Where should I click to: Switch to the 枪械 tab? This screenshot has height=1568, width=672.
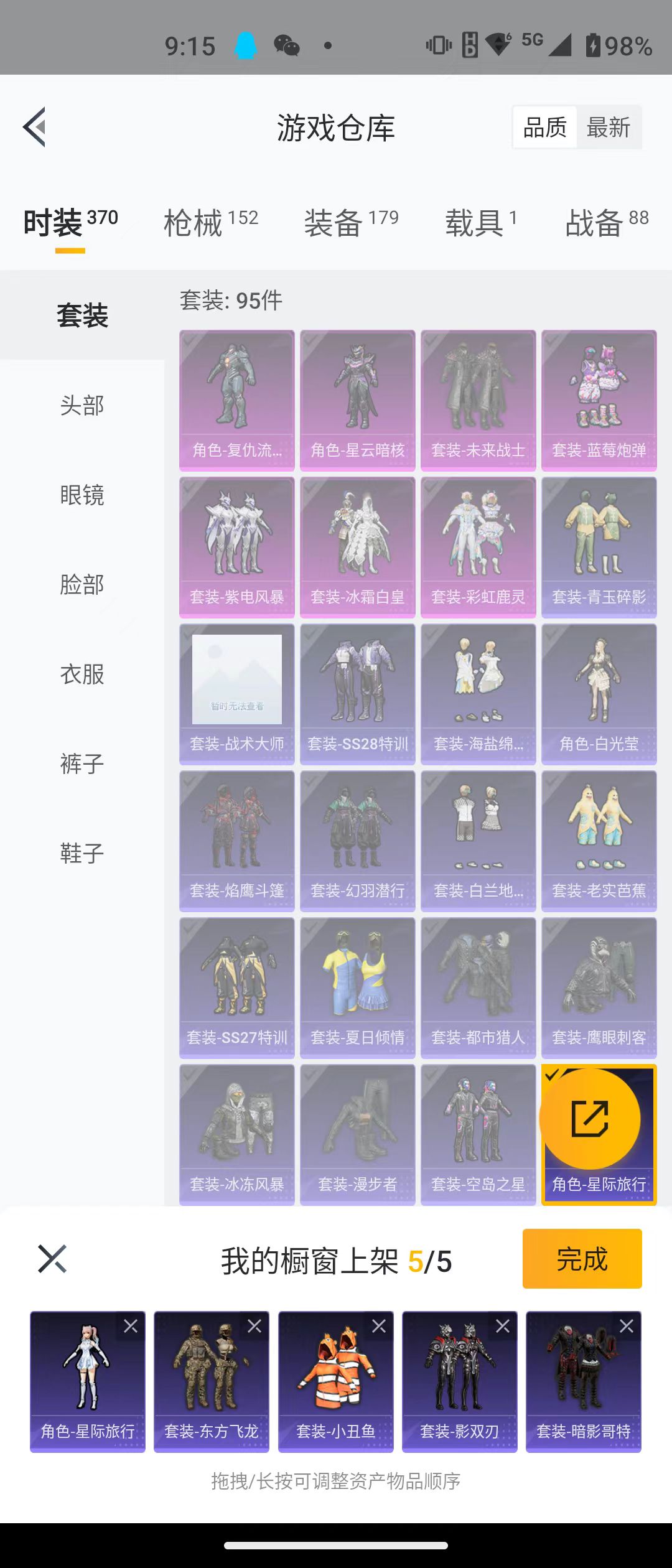210,223
